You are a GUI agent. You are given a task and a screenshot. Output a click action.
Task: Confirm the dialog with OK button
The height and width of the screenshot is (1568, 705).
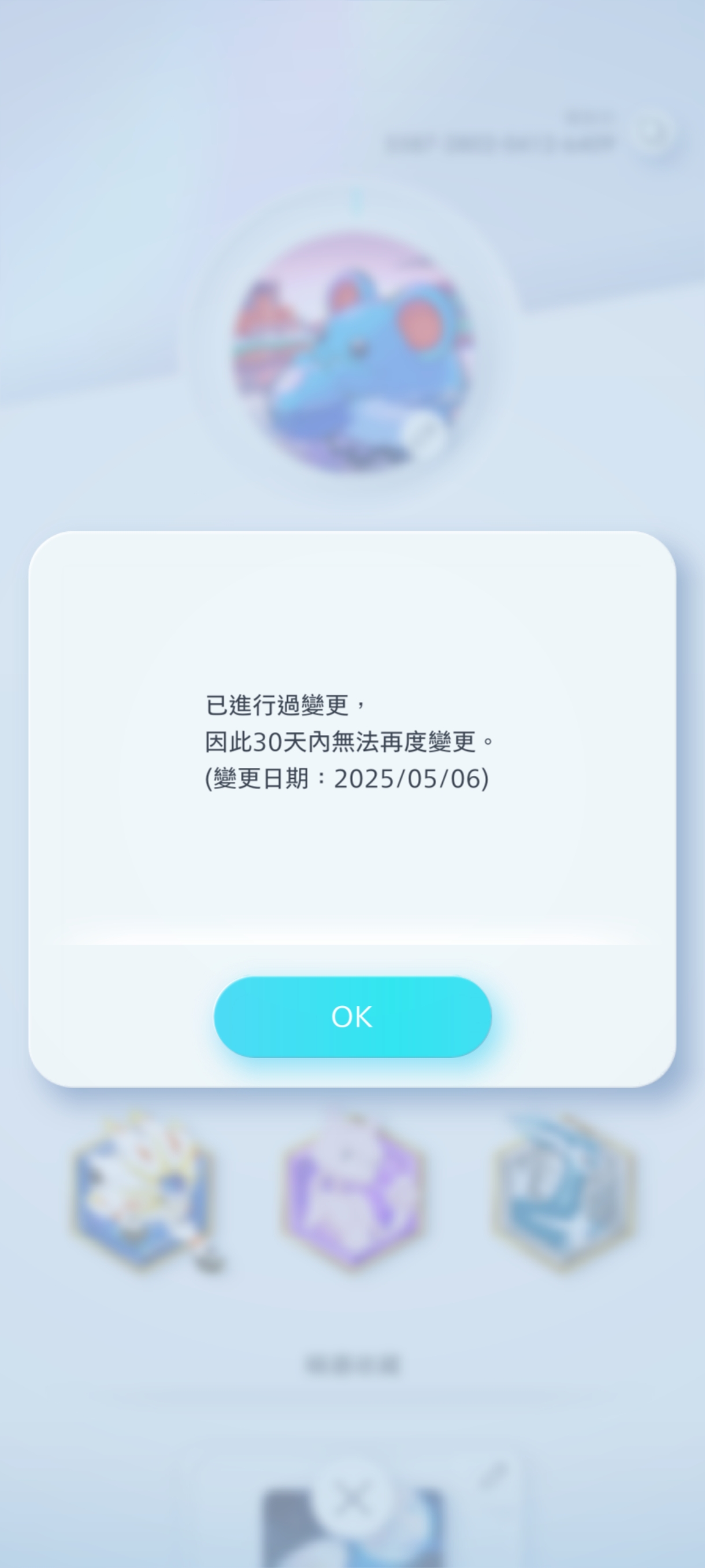click(x=352, y=1016)
